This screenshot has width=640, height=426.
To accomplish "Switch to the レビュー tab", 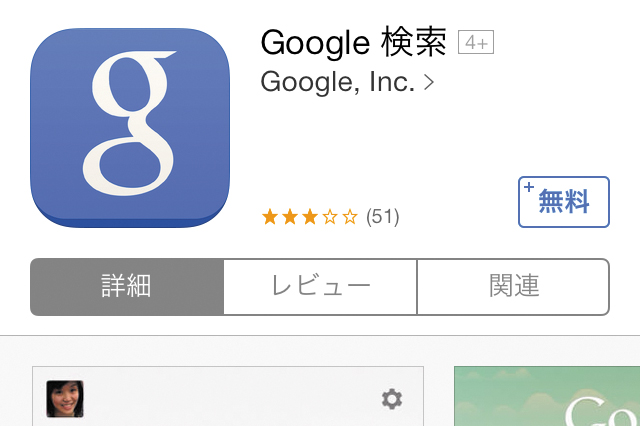I will (320, 287).
